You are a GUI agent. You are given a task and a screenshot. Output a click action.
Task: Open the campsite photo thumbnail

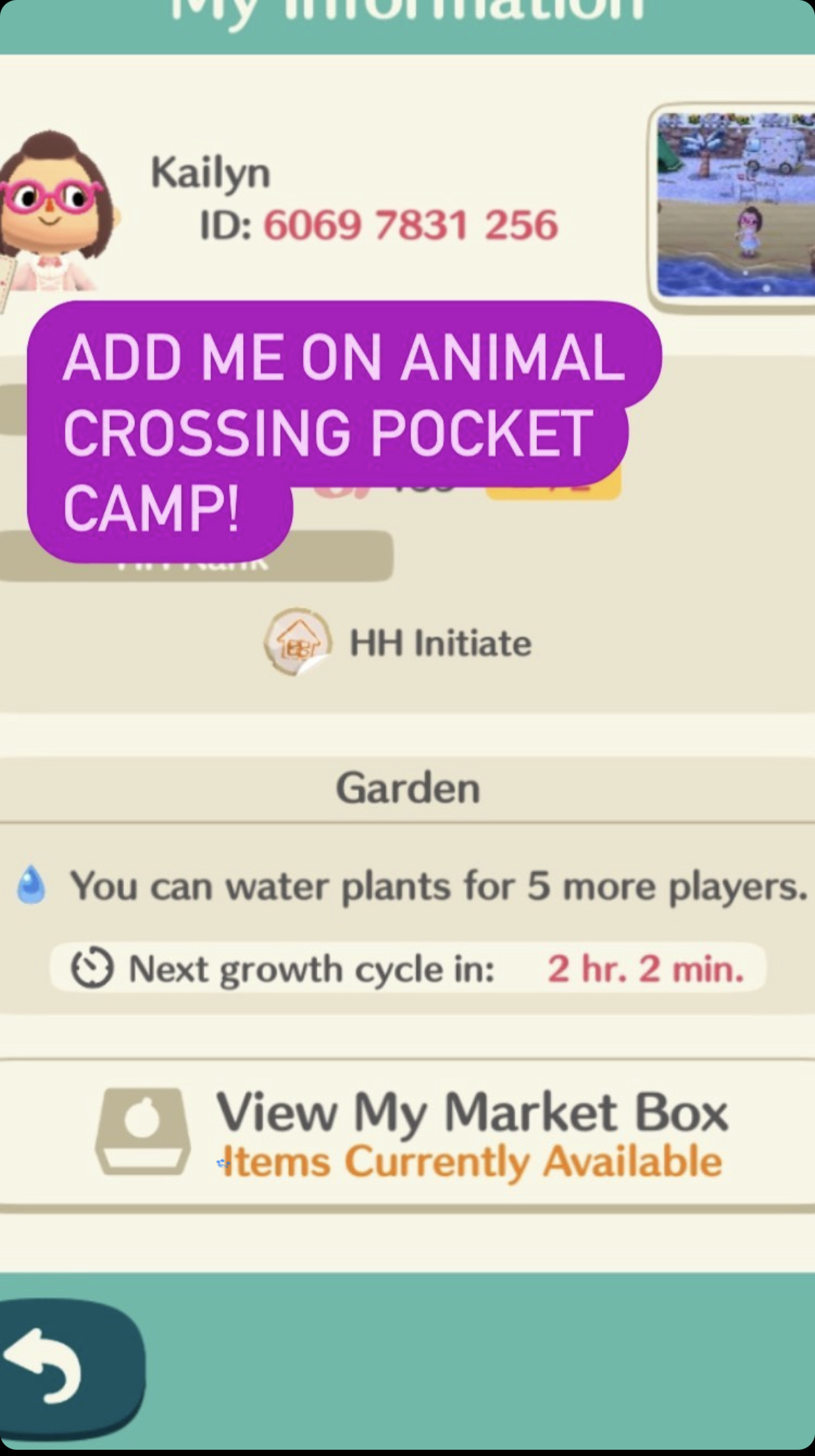pos(733,206)
